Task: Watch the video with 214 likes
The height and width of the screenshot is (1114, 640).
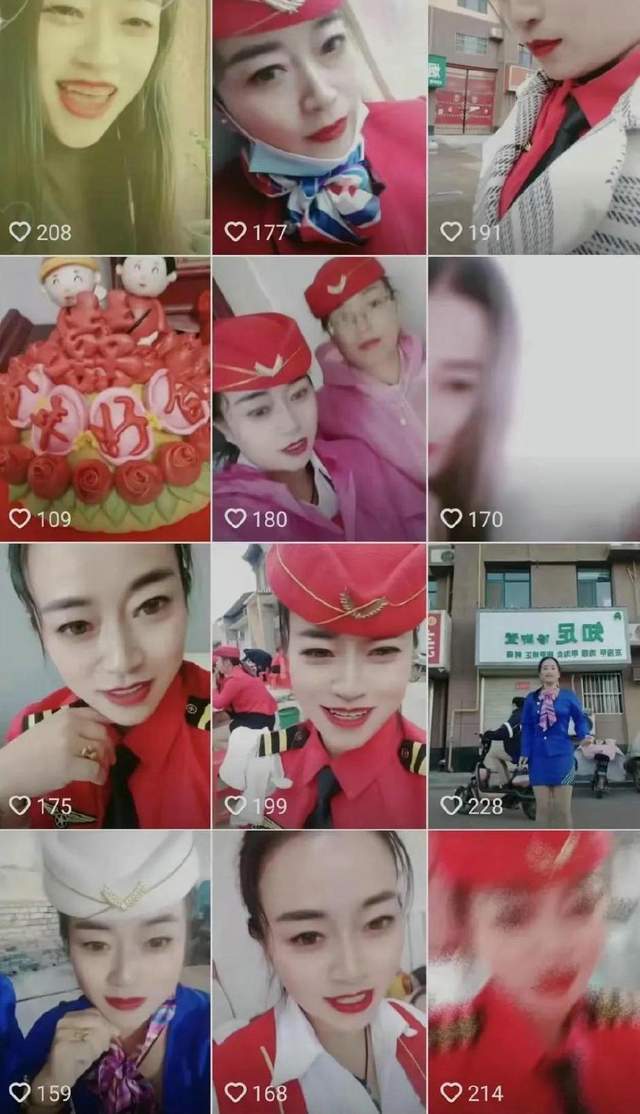Action: coord(534,972)
